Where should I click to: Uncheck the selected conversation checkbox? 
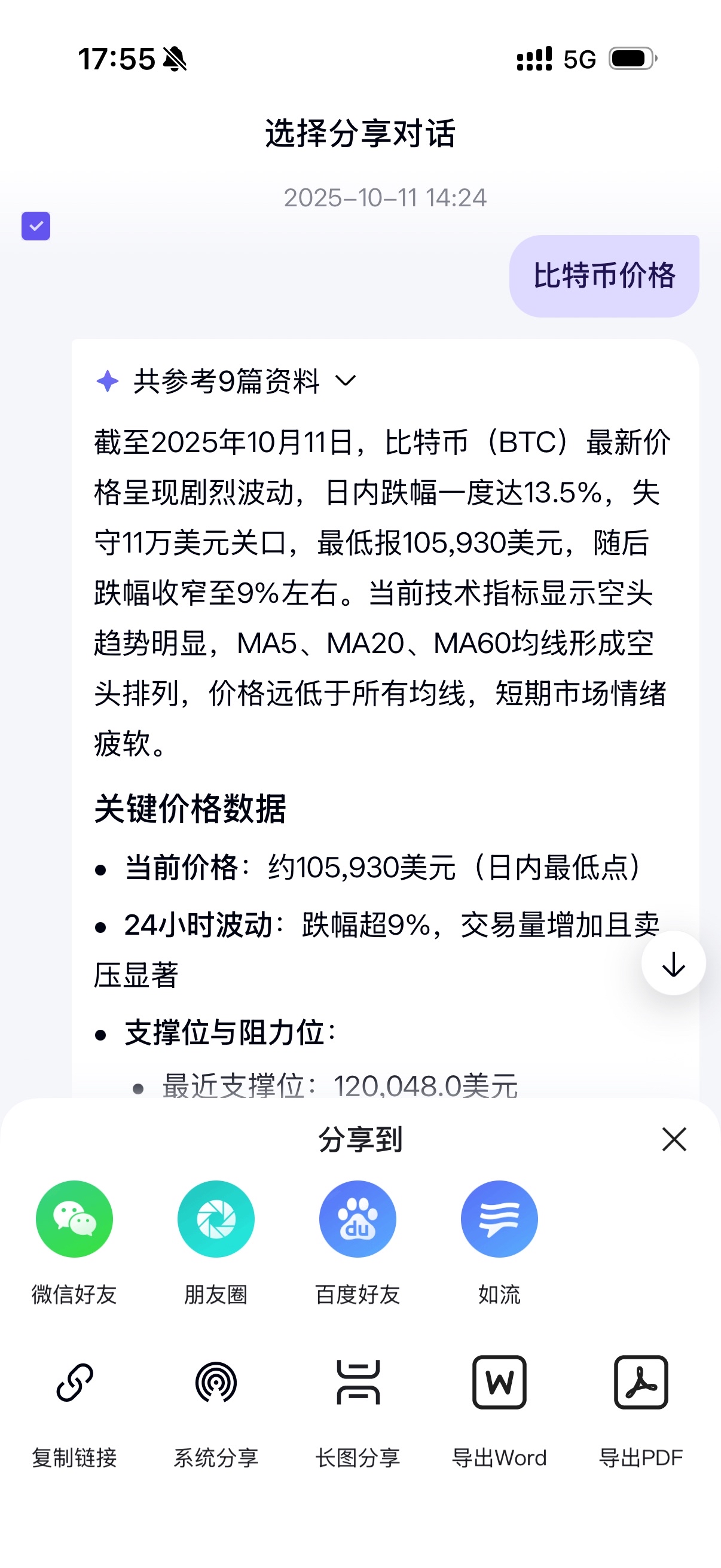click(35, 226)
